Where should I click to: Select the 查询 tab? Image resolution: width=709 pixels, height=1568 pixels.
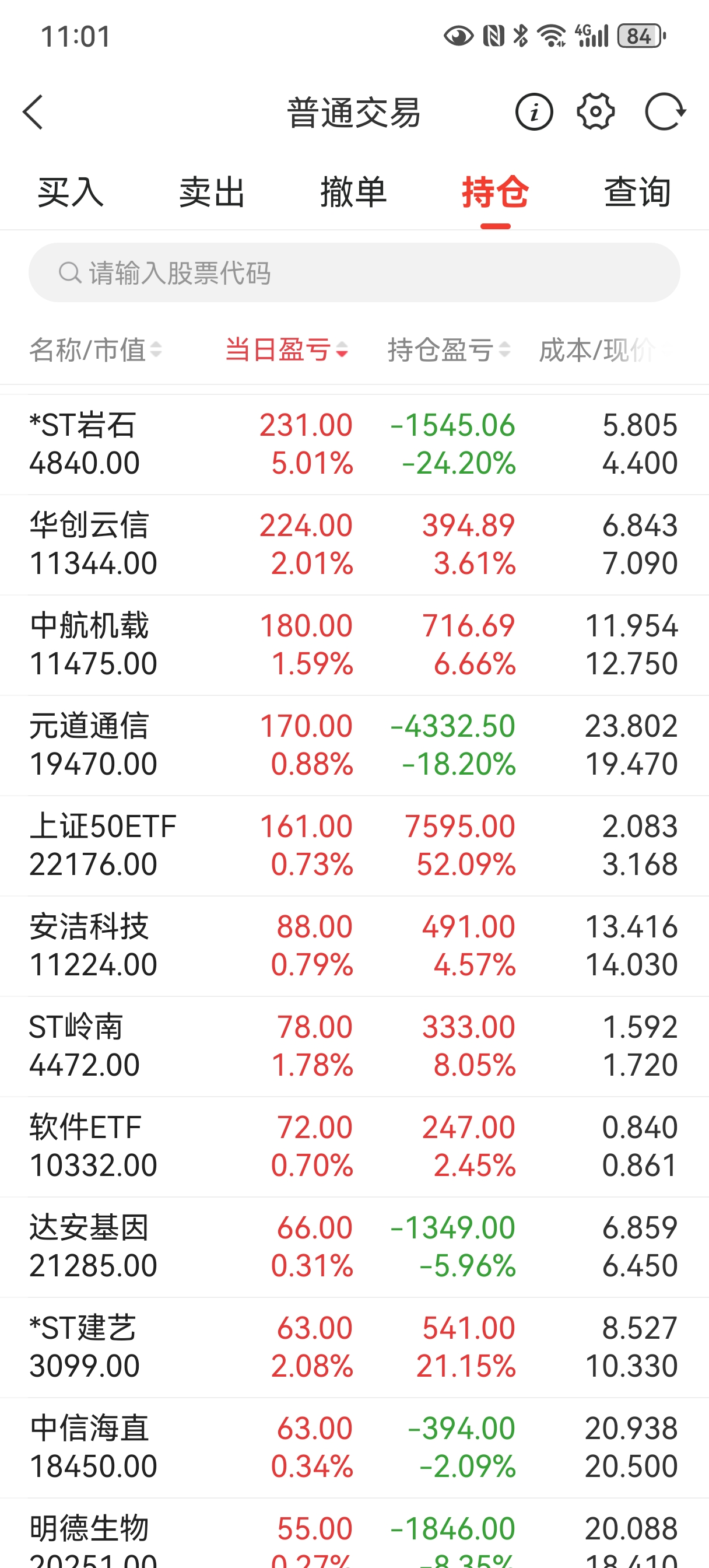point(637,192)
